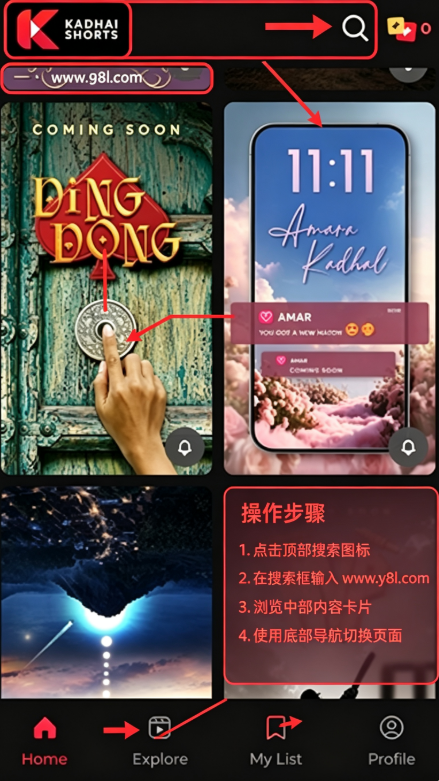Open the coins rewards icon

click(409, 28)
